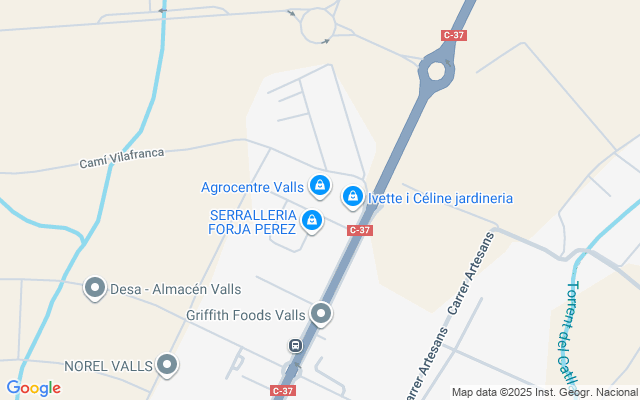The height and width of the screenshot is (400, 640).
Task: Select the Griffith Foods Valls marker
Action: coord(321,314)
